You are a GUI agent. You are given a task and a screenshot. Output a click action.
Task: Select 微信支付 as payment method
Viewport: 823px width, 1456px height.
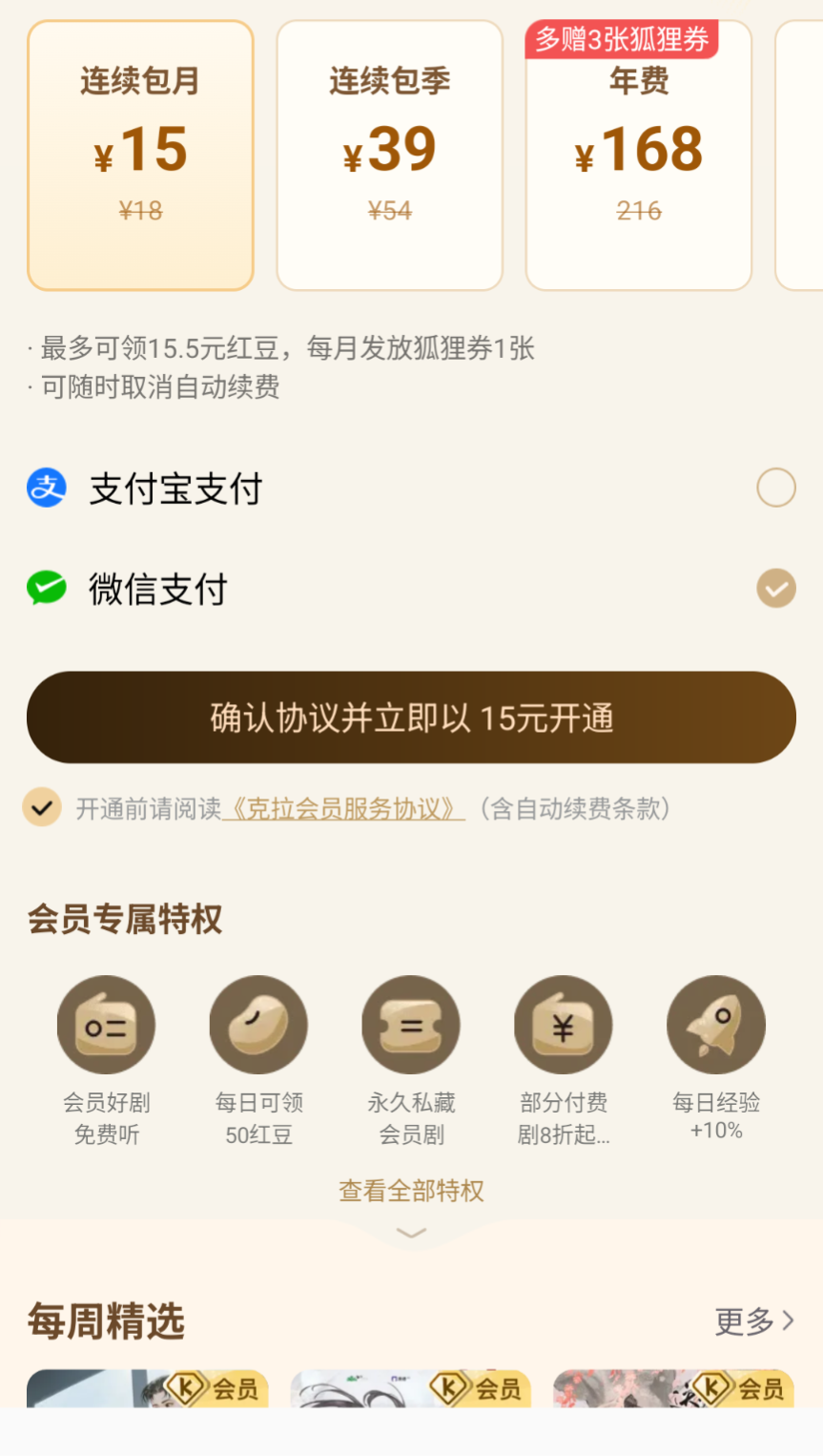775,589
